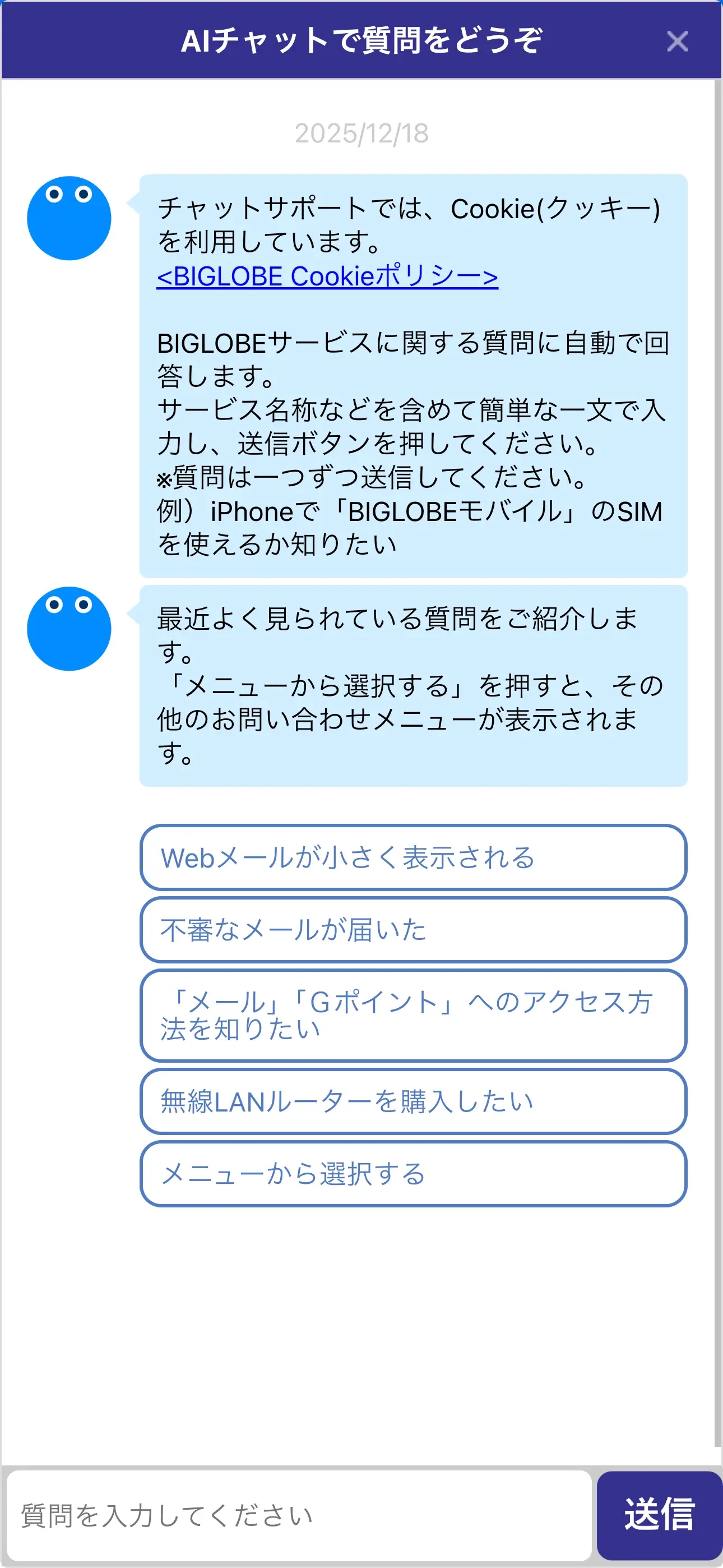Select the 「Webメールが小さく表示される」 quick reply

coord(413,860)
